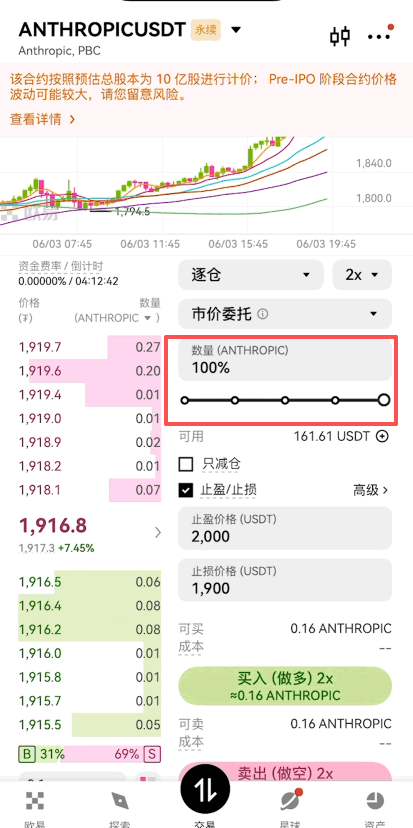The width and height of the screenshot is (413, 828).
Task: Expand the ANTHROPICUSDT contract dropdown arrow
Action: (236, 30)
